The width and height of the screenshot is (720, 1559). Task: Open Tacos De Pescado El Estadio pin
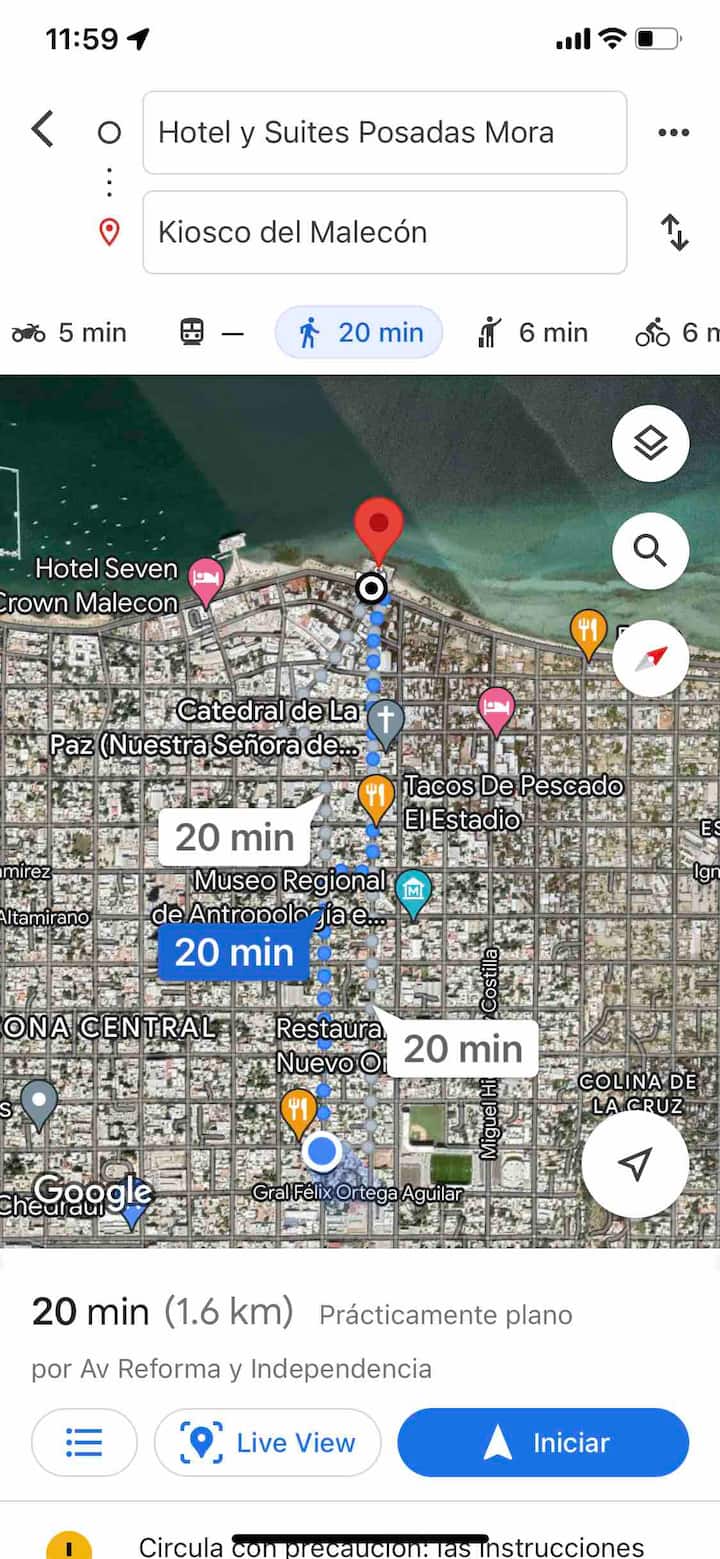(376, 797)
